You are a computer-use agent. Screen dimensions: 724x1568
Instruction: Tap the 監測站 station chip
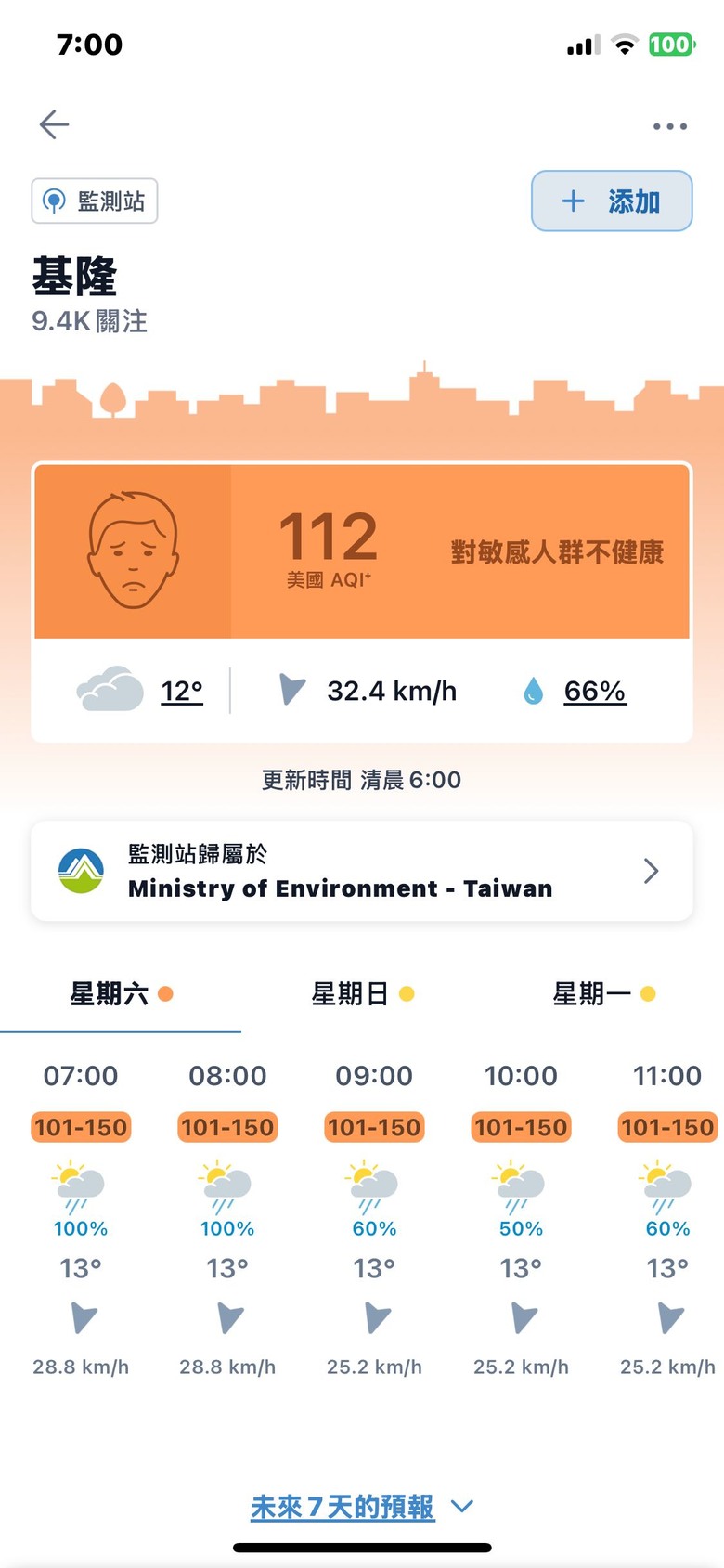(95, 201)
